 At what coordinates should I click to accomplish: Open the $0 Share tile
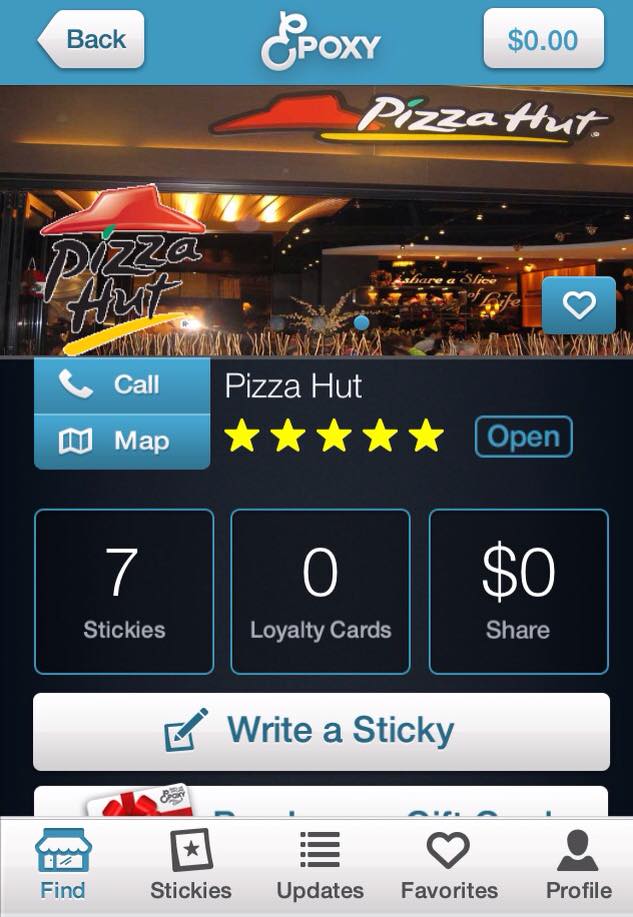(x=518, y=591)
